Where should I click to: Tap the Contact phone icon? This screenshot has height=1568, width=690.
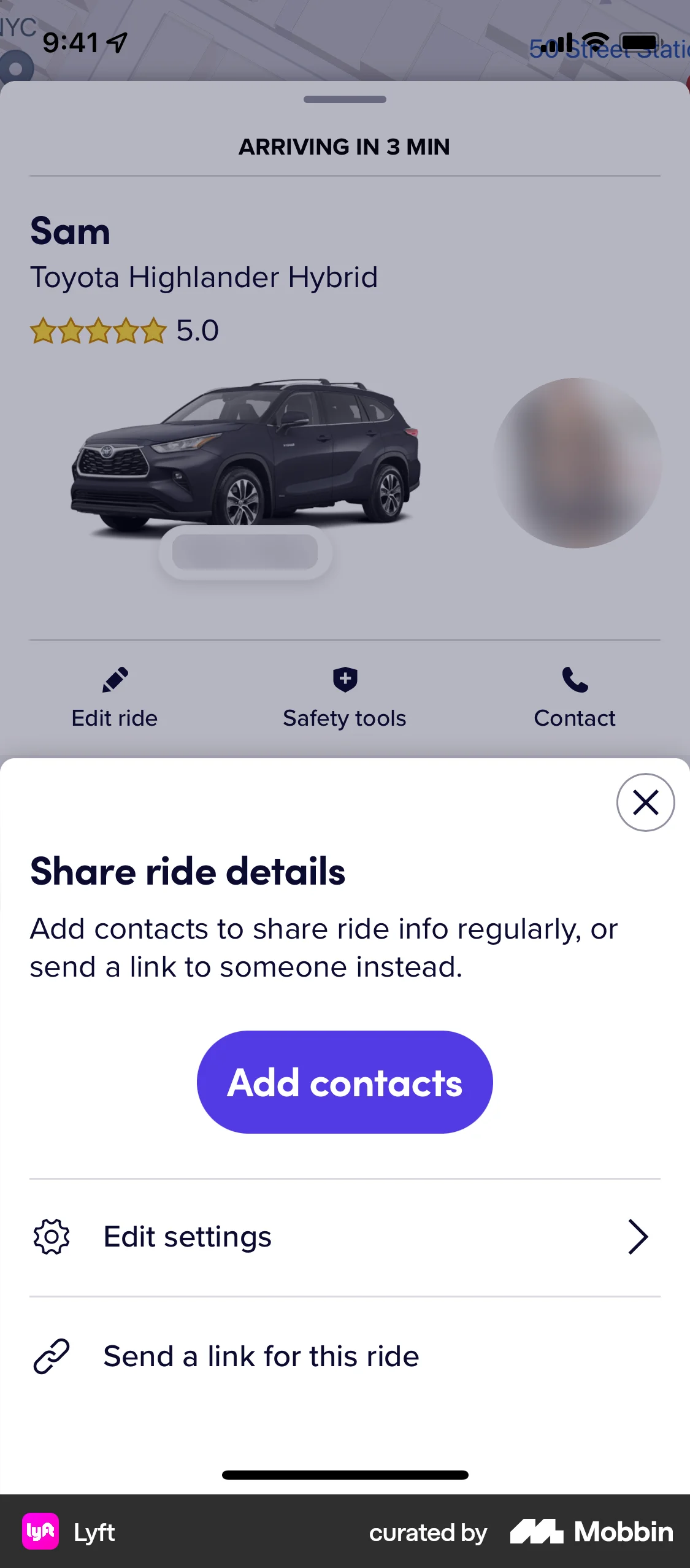click(x=574, y=681)
